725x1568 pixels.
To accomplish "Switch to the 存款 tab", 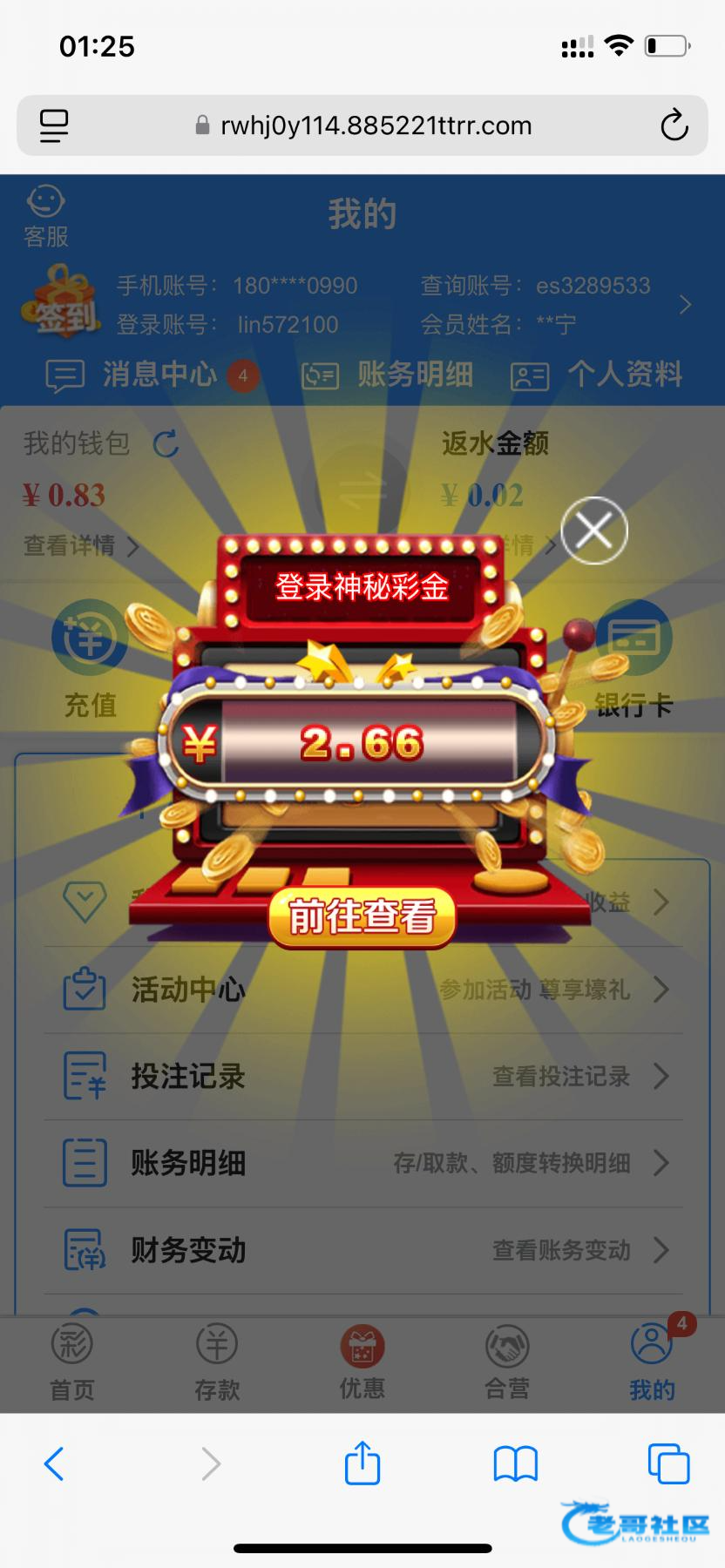I will point(217,1362).
